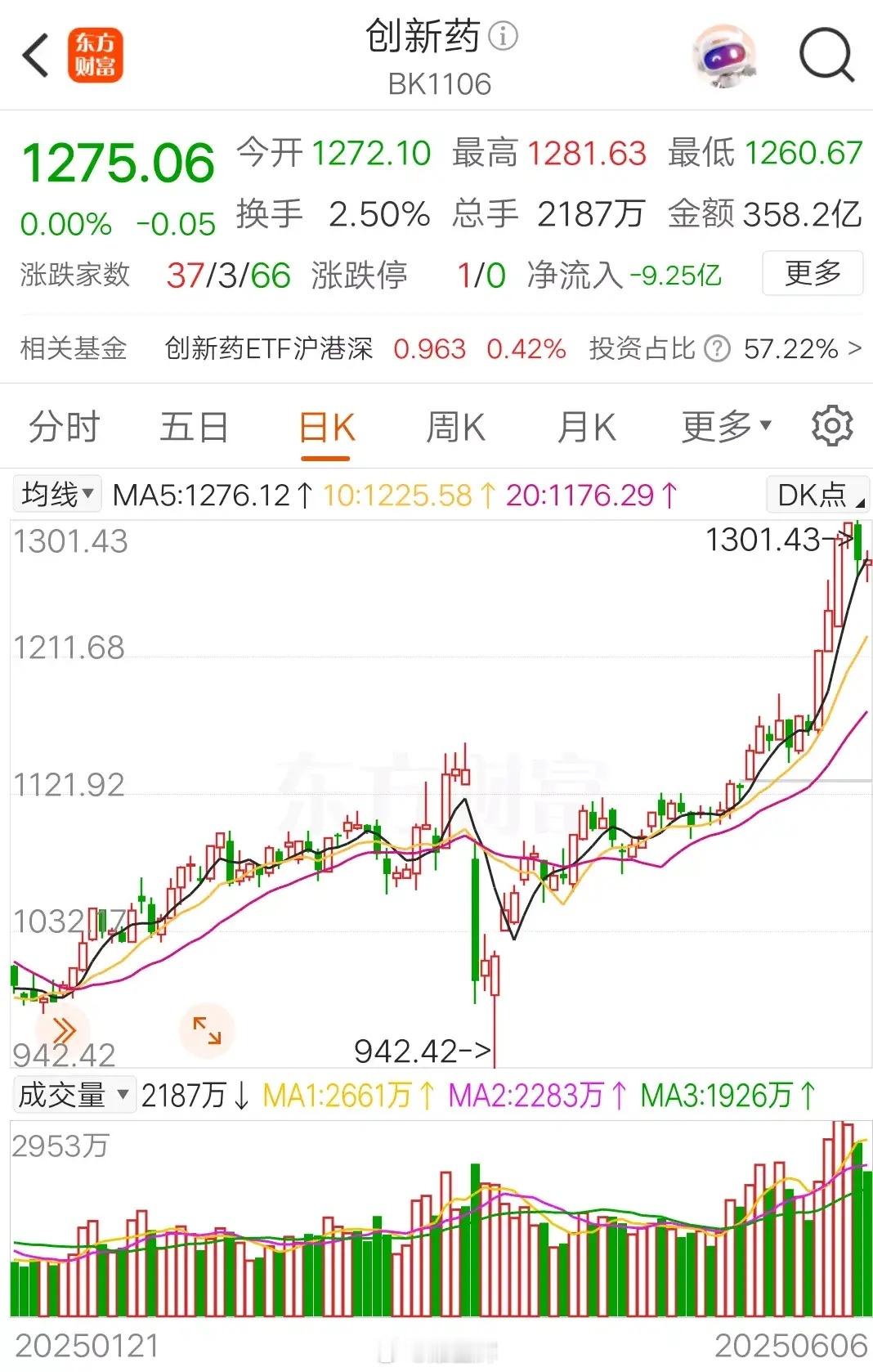Tap the orange double-arrow chart icon
The image size is (873, 1372).
[x=63, y=1029]
